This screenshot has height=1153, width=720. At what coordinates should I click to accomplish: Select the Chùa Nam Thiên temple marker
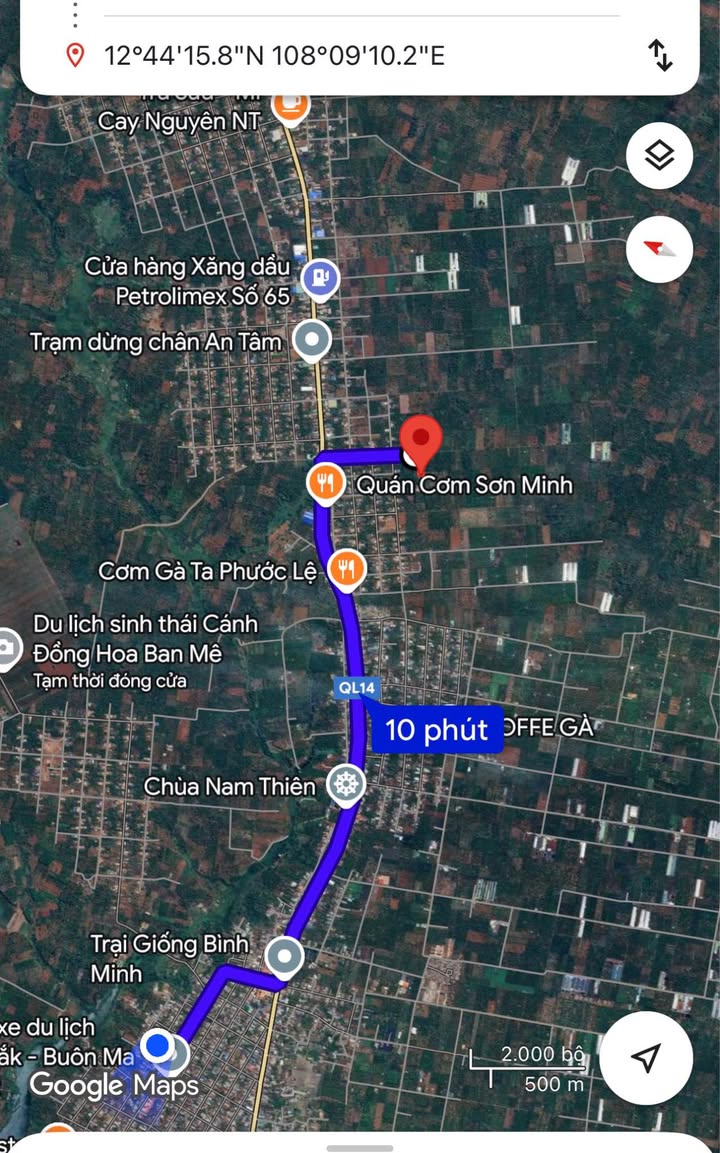point(347,785)
